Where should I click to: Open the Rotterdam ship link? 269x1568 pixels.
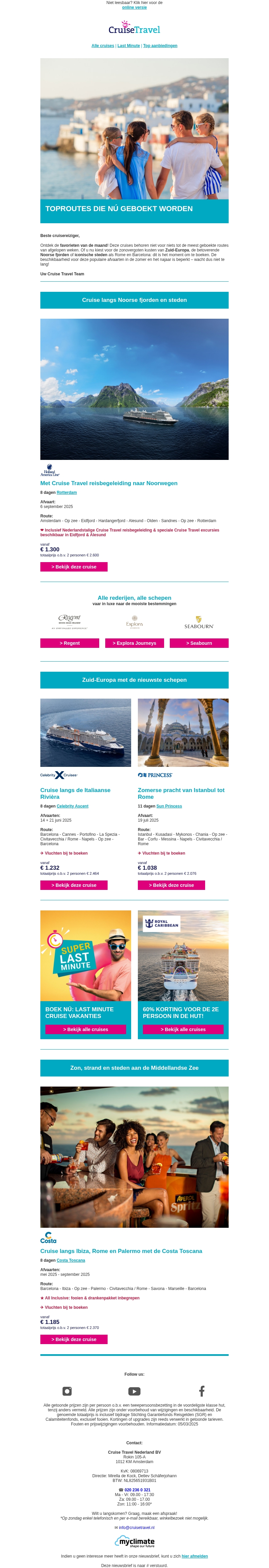66,493
